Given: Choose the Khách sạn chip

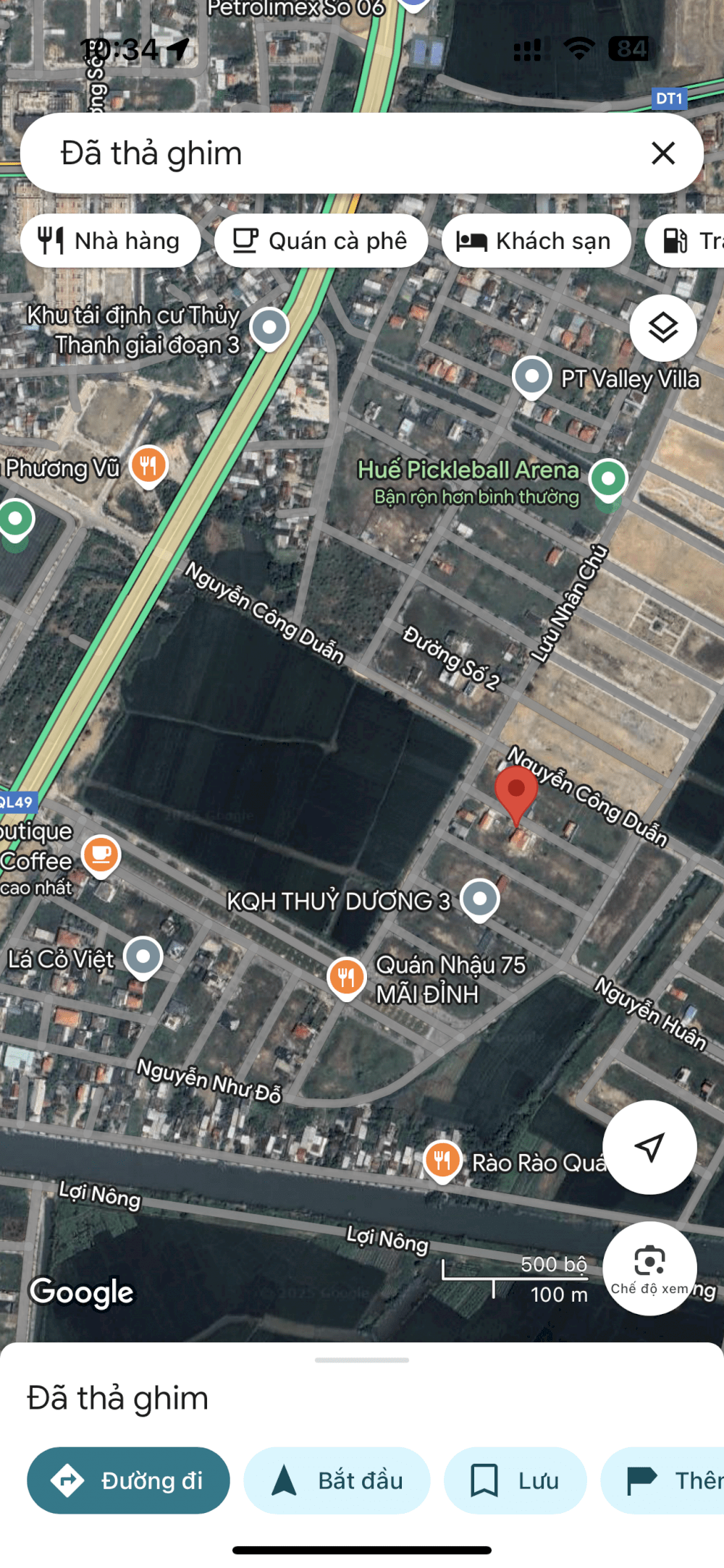Looking at the screenshot, I should coord(536,241).
